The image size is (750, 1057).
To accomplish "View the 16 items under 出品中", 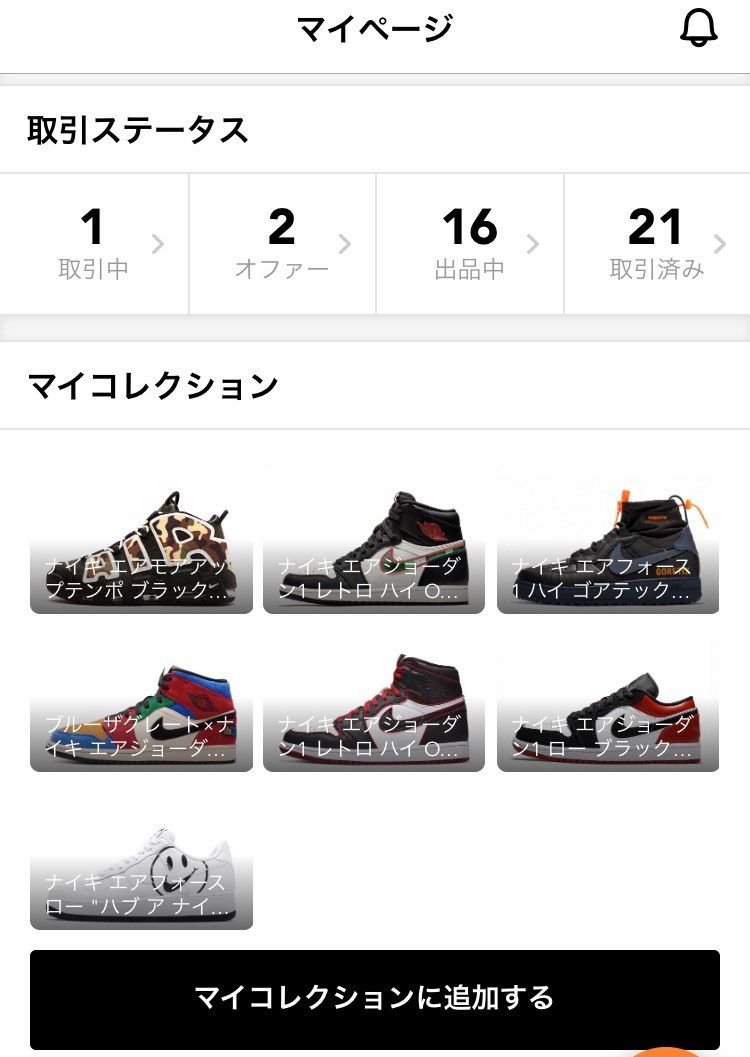I will click(468, 240).
